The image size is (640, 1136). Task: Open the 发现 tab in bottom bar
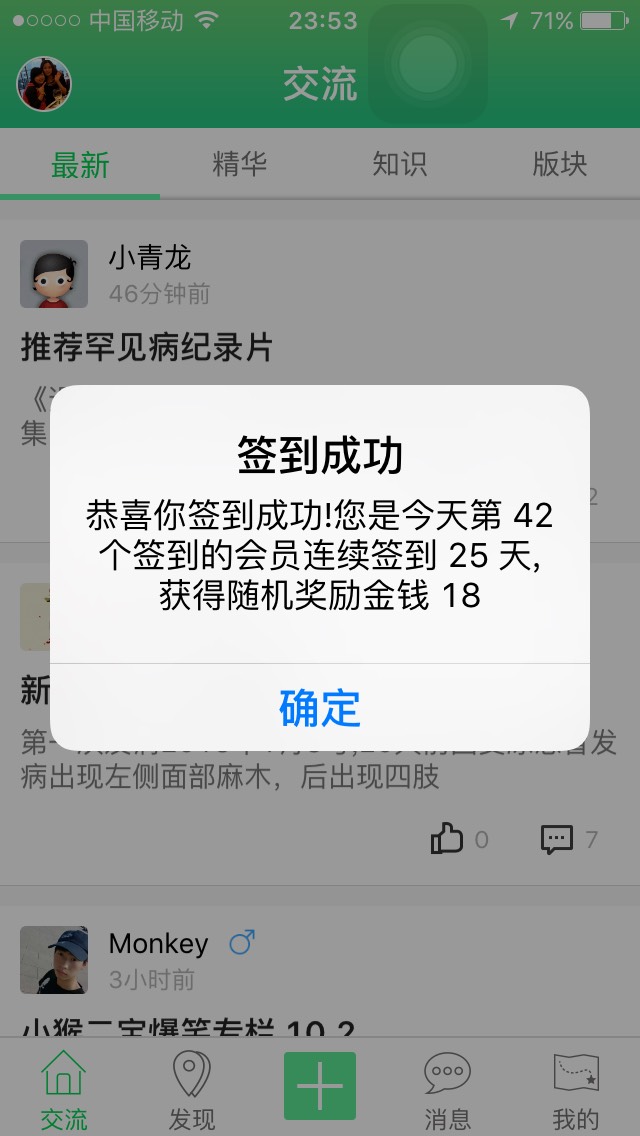191,1090
